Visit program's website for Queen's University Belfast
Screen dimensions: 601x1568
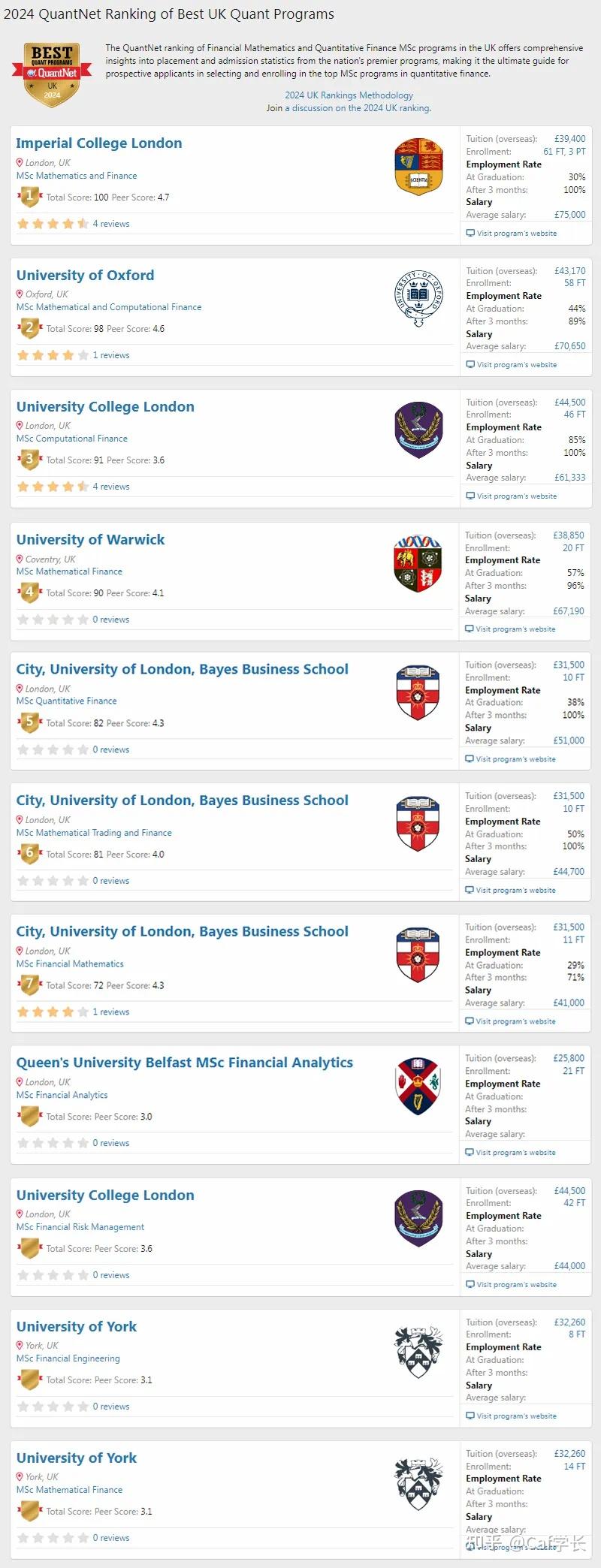tap(515, 1153)
